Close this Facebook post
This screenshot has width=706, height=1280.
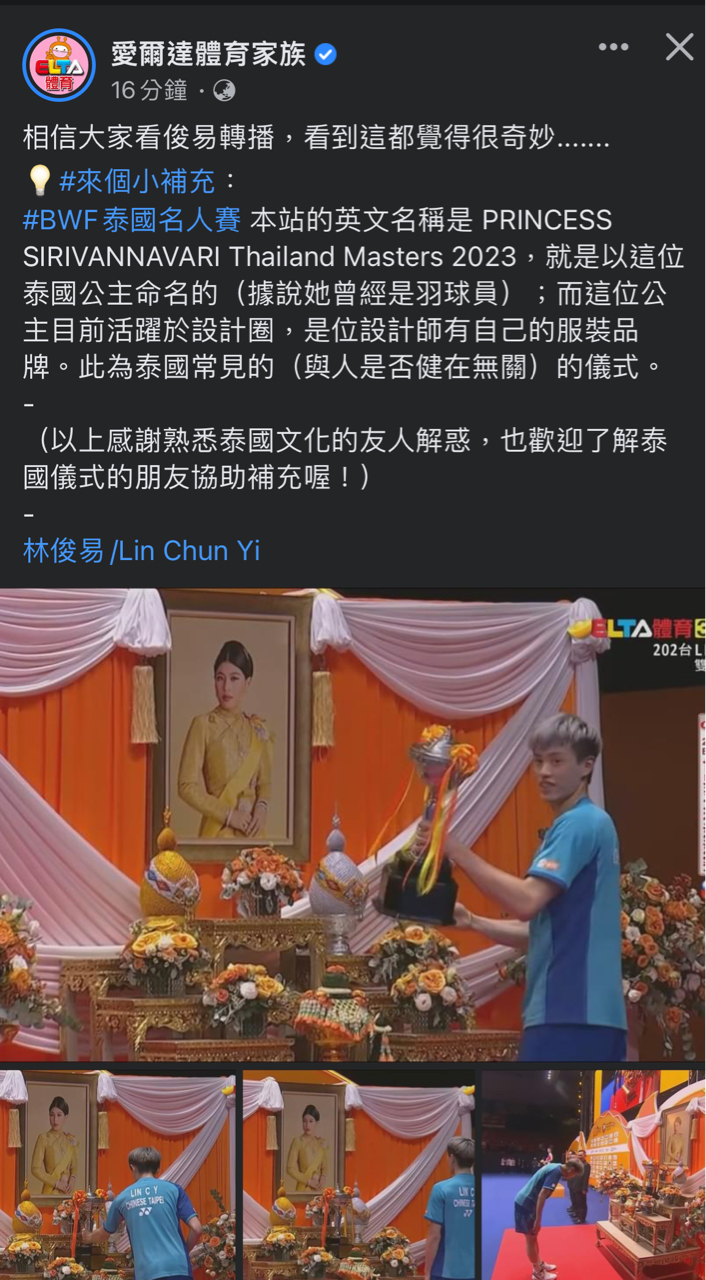(x=679, y=47)
